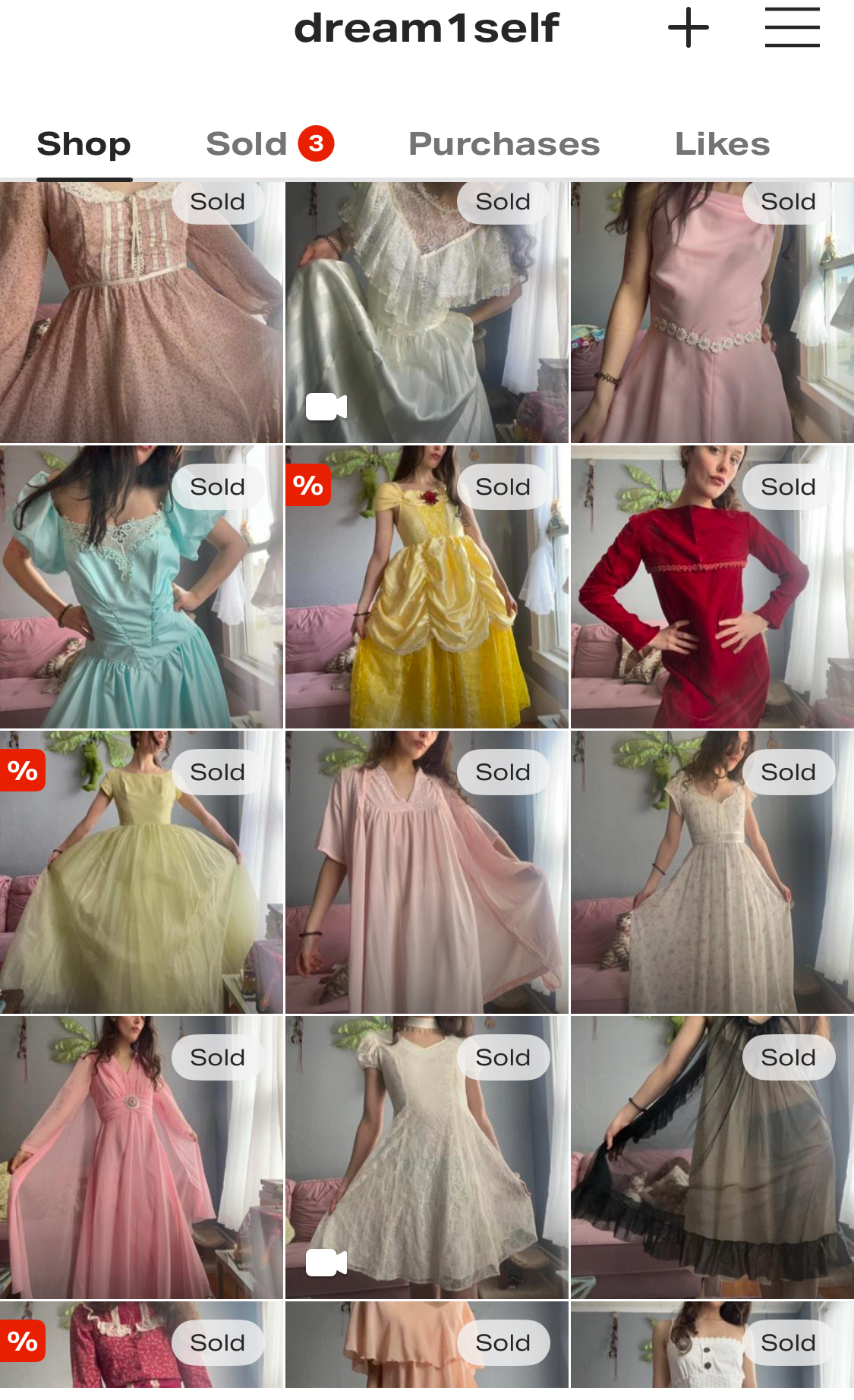Open the hamburger menu
854x1400 pixels.
click(x=792, y=28)
